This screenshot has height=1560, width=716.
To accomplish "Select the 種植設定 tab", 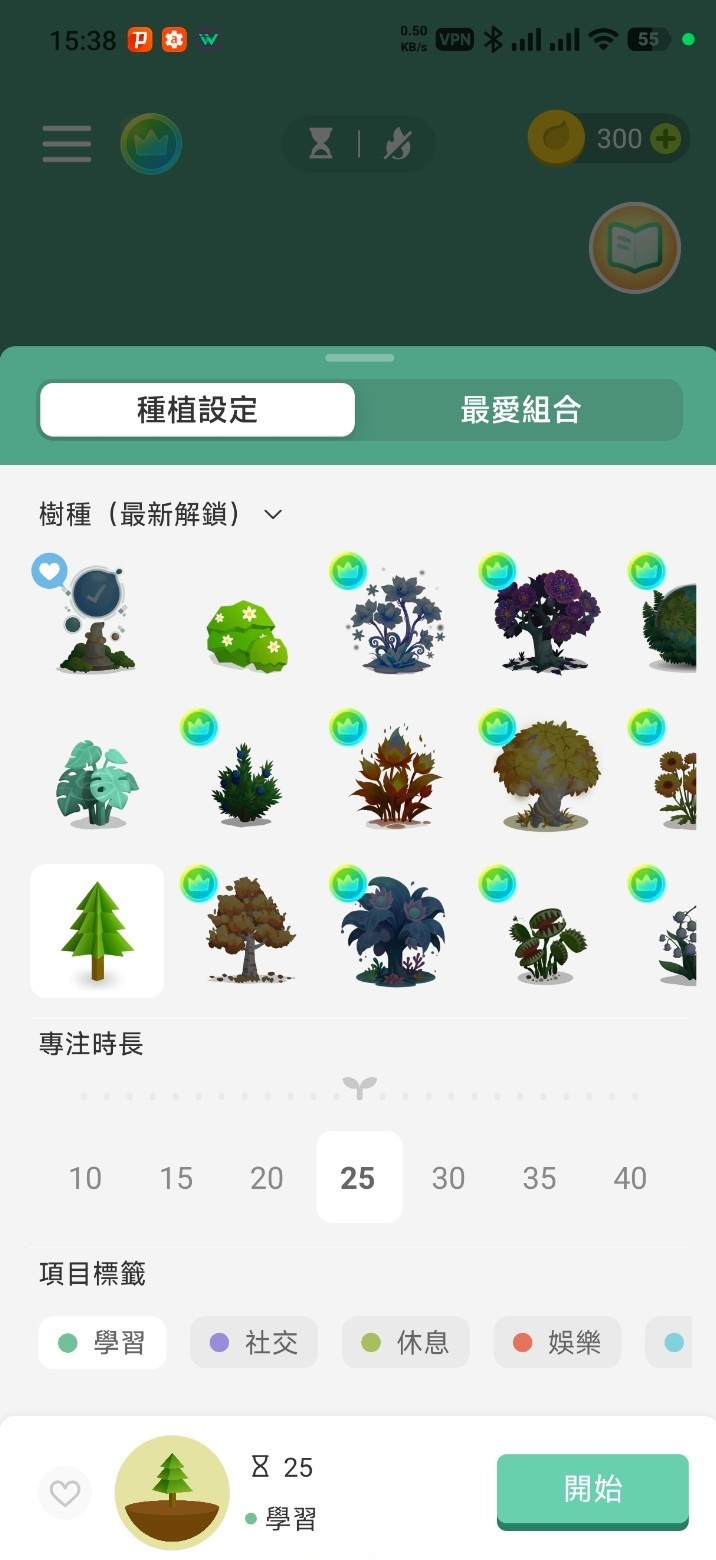I will click(197, 410).
